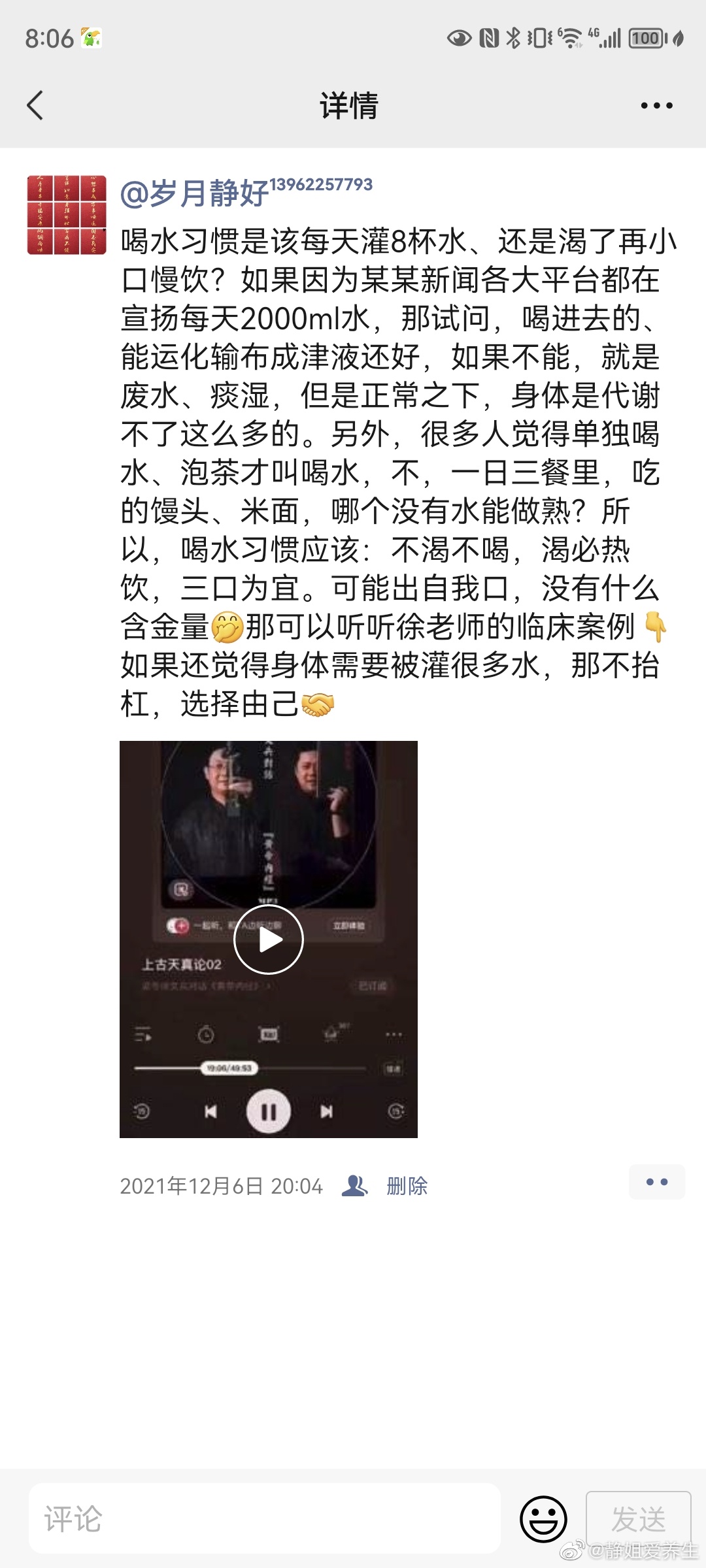706x1568 pixels.
Task: Open the emoji picker
Action: point(543,1518)
